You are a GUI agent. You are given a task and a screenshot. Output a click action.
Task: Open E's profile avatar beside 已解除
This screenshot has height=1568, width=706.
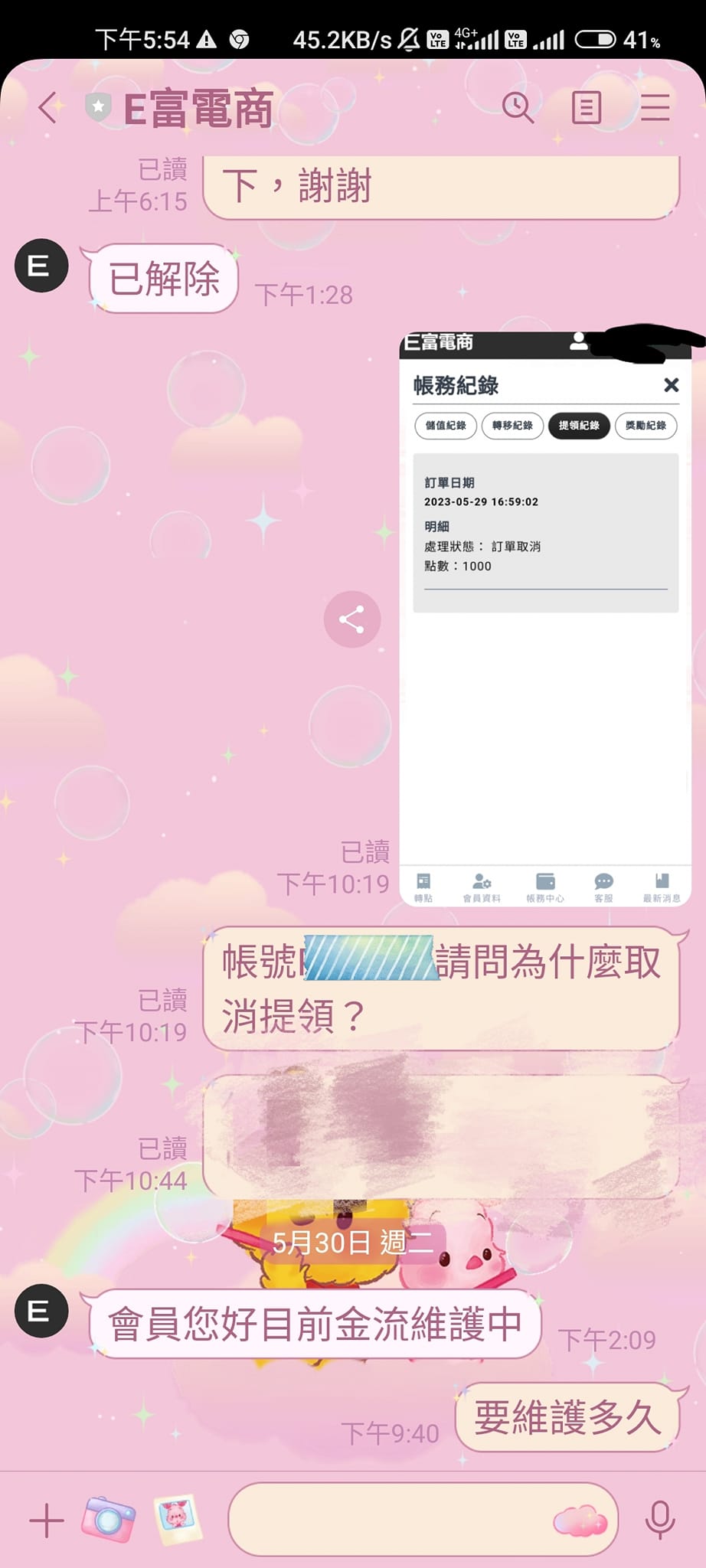41,266
